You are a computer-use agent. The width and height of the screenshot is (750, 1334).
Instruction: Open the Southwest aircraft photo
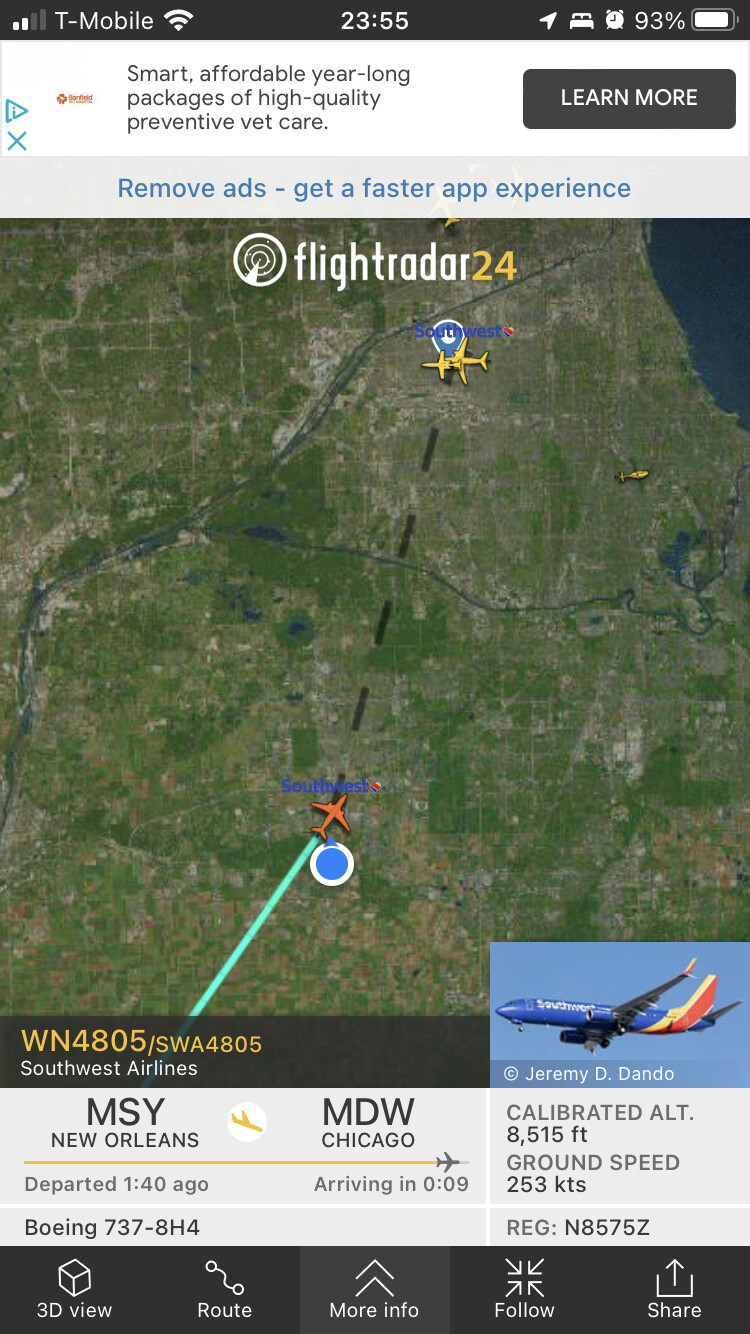(619, 1013)
